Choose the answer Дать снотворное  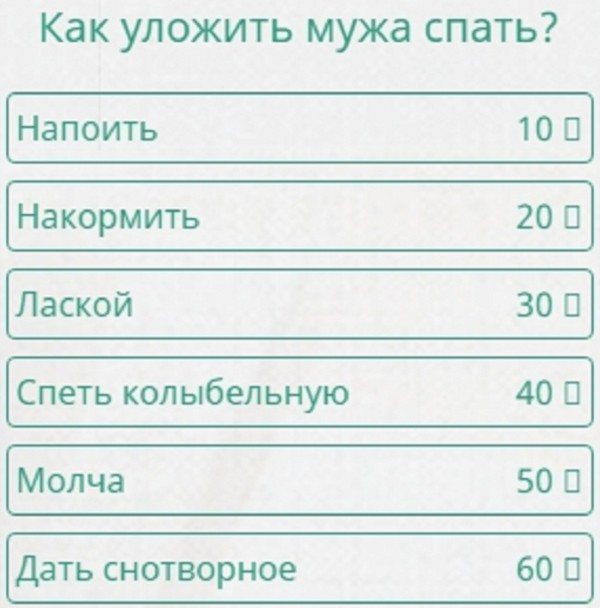pos(300,569)
